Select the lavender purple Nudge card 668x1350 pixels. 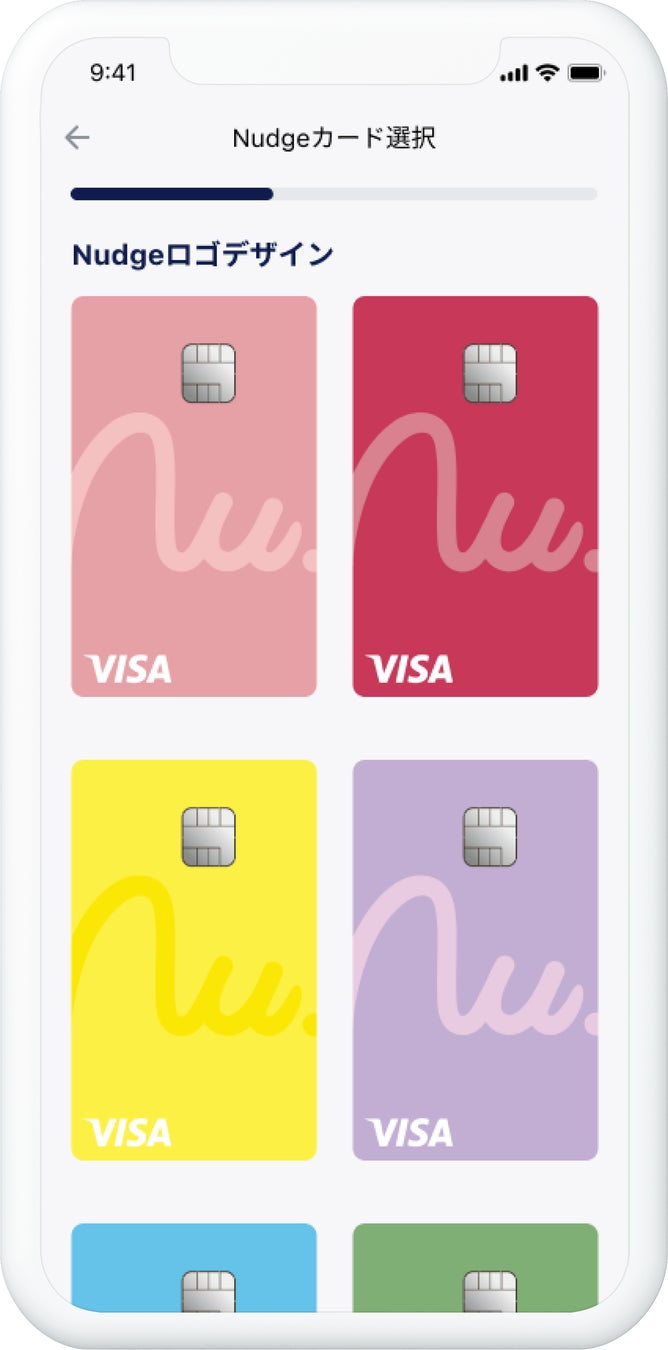point(475,960)
